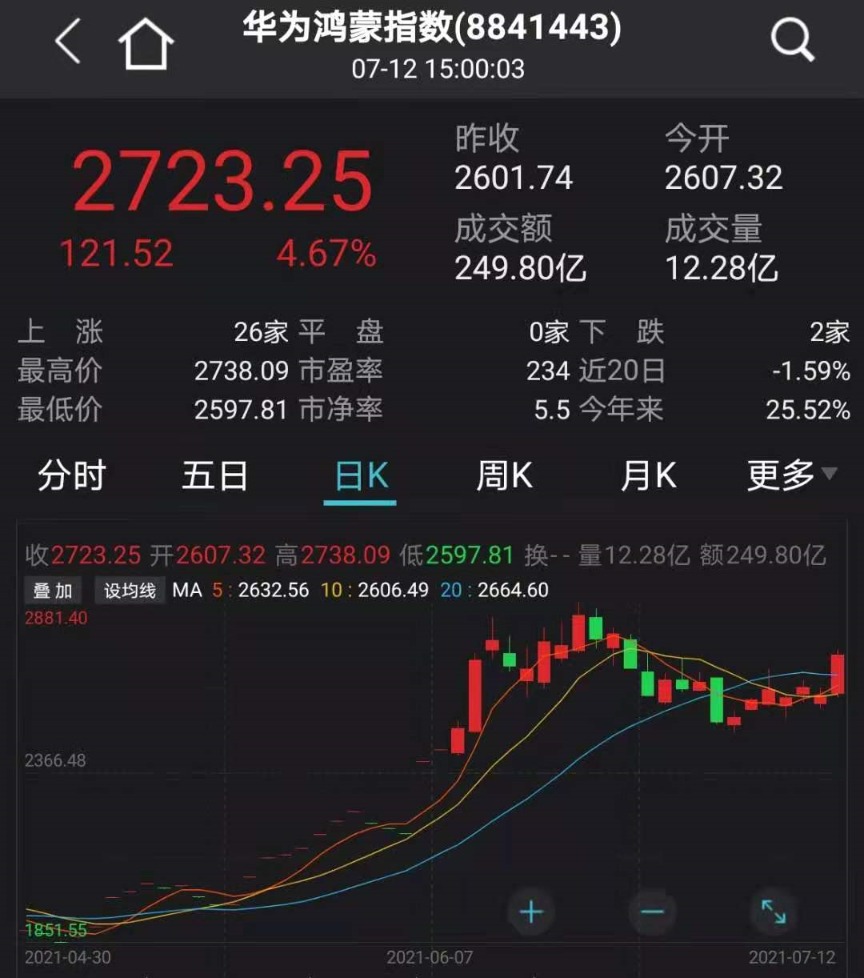Tap the home icon in the title bar
Image resolution: width=864 pixels, height=978 pixels.
click(146, 42)
